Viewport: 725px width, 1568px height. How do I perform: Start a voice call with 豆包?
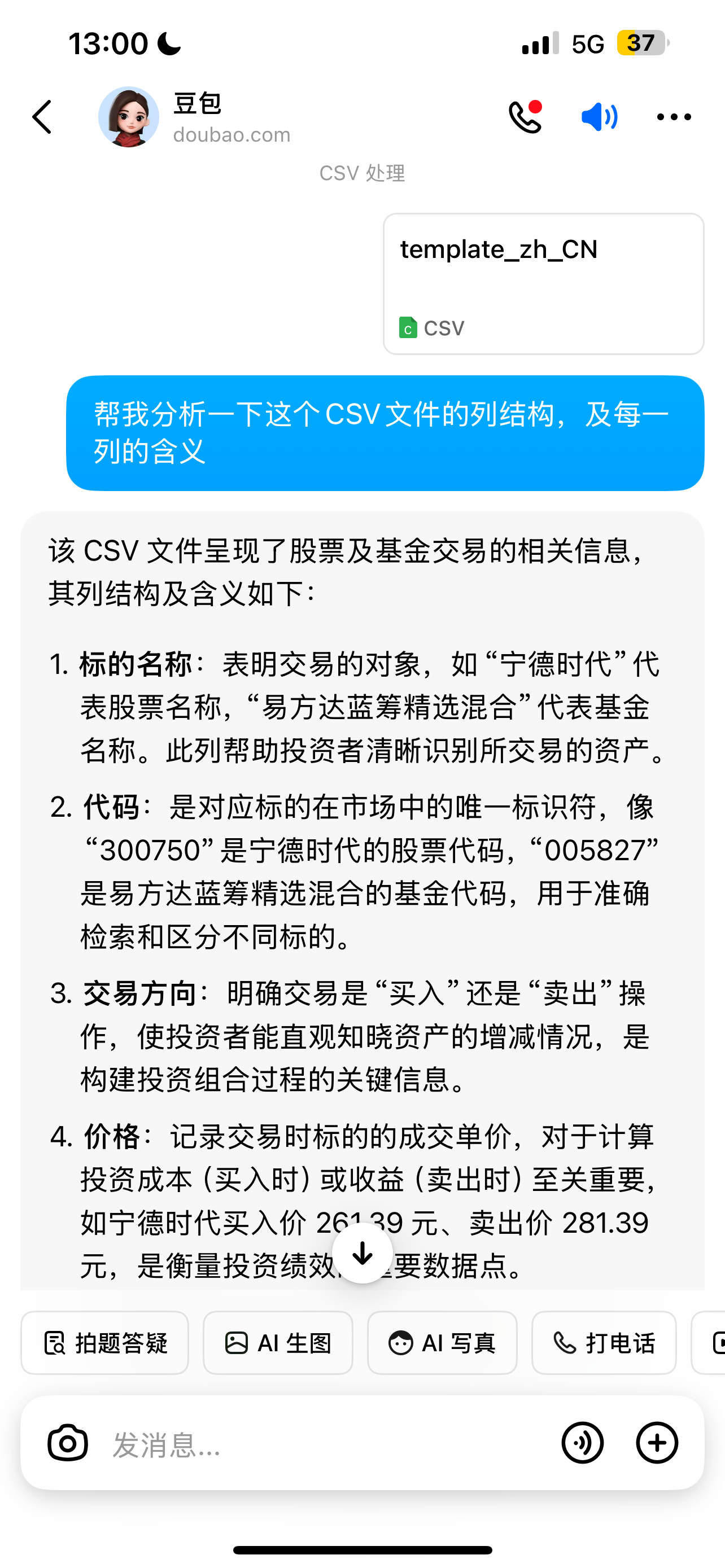525,117
